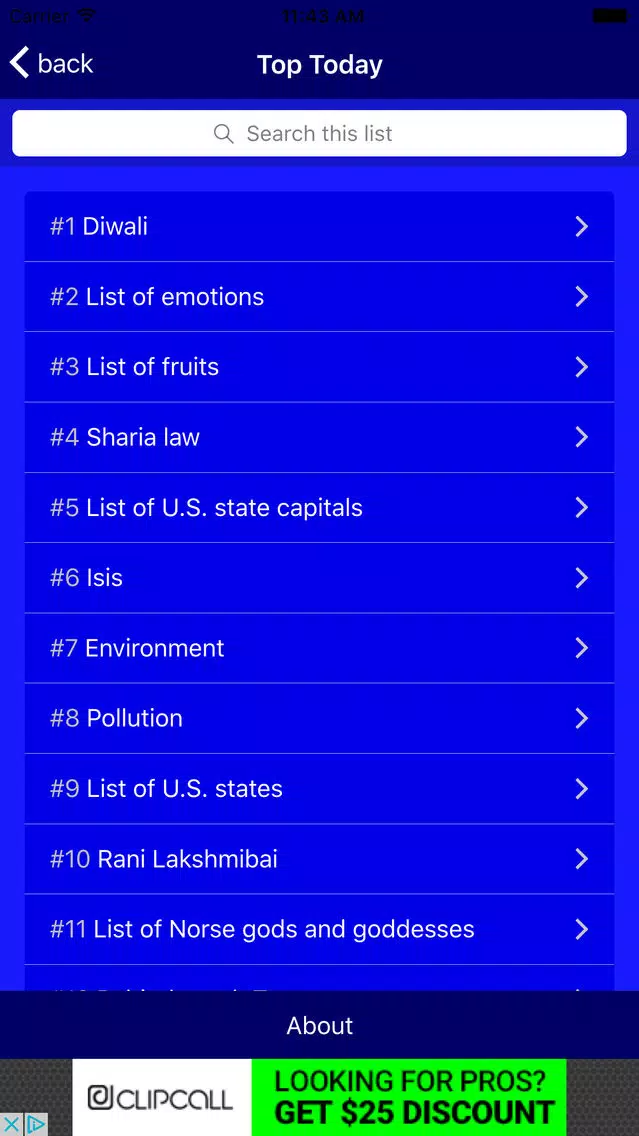This screenshot has width=639, height=1136.
Task: Open #2 List of emotions
Action: pos(320,297)
